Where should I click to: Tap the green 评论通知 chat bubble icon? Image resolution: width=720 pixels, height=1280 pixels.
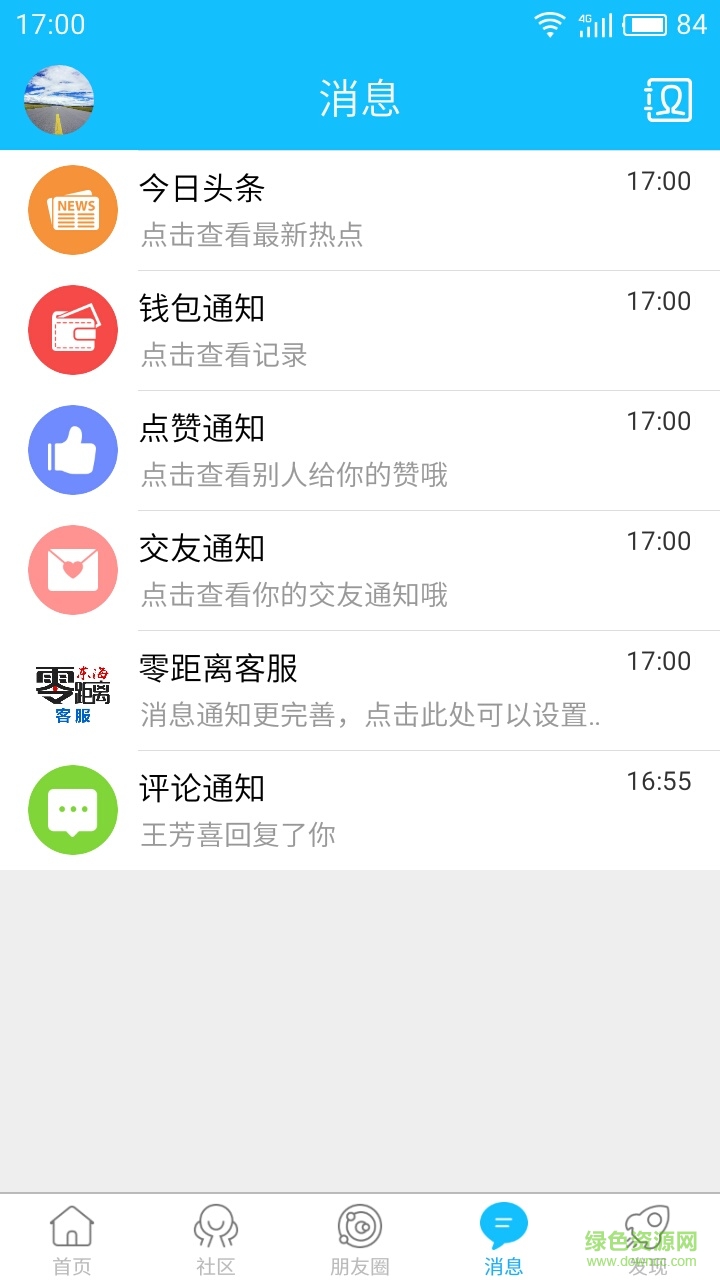pyautogui.click(x=72, y=809)
